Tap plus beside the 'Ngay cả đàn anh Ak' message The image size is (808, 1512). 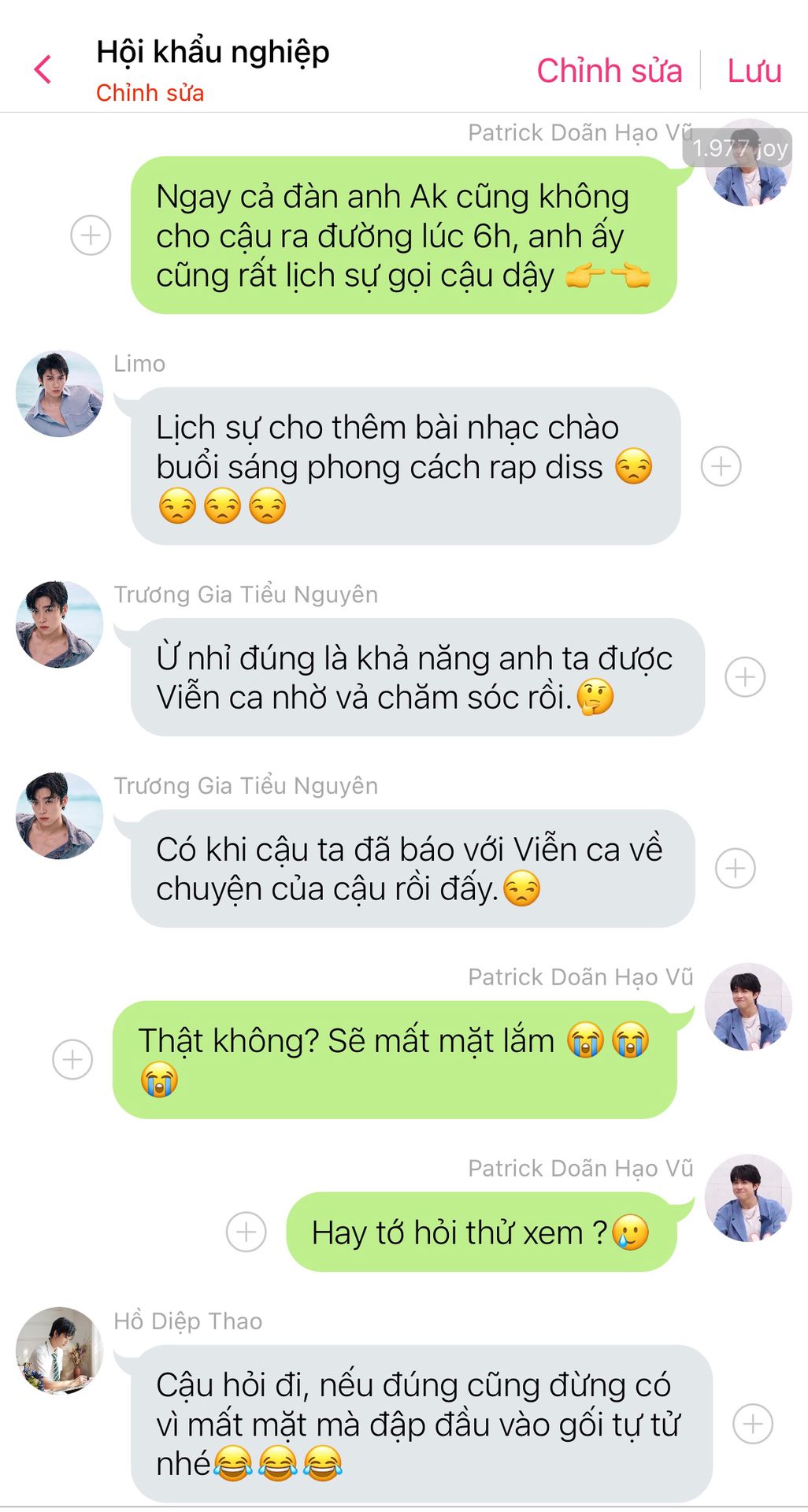pyautogui.click(x=91, y=235)
